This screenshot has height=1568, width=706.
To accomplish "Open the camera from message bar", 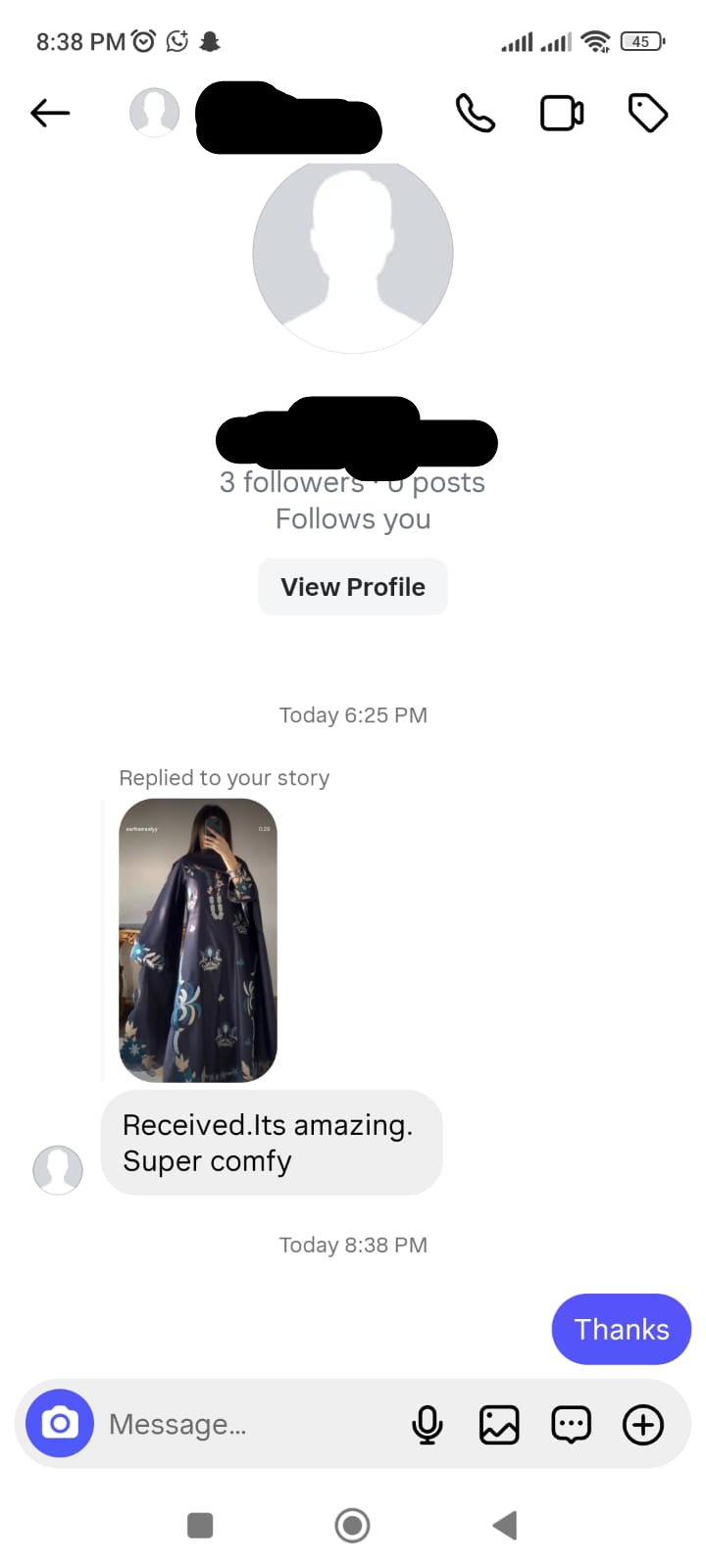I will (60, 1424).
